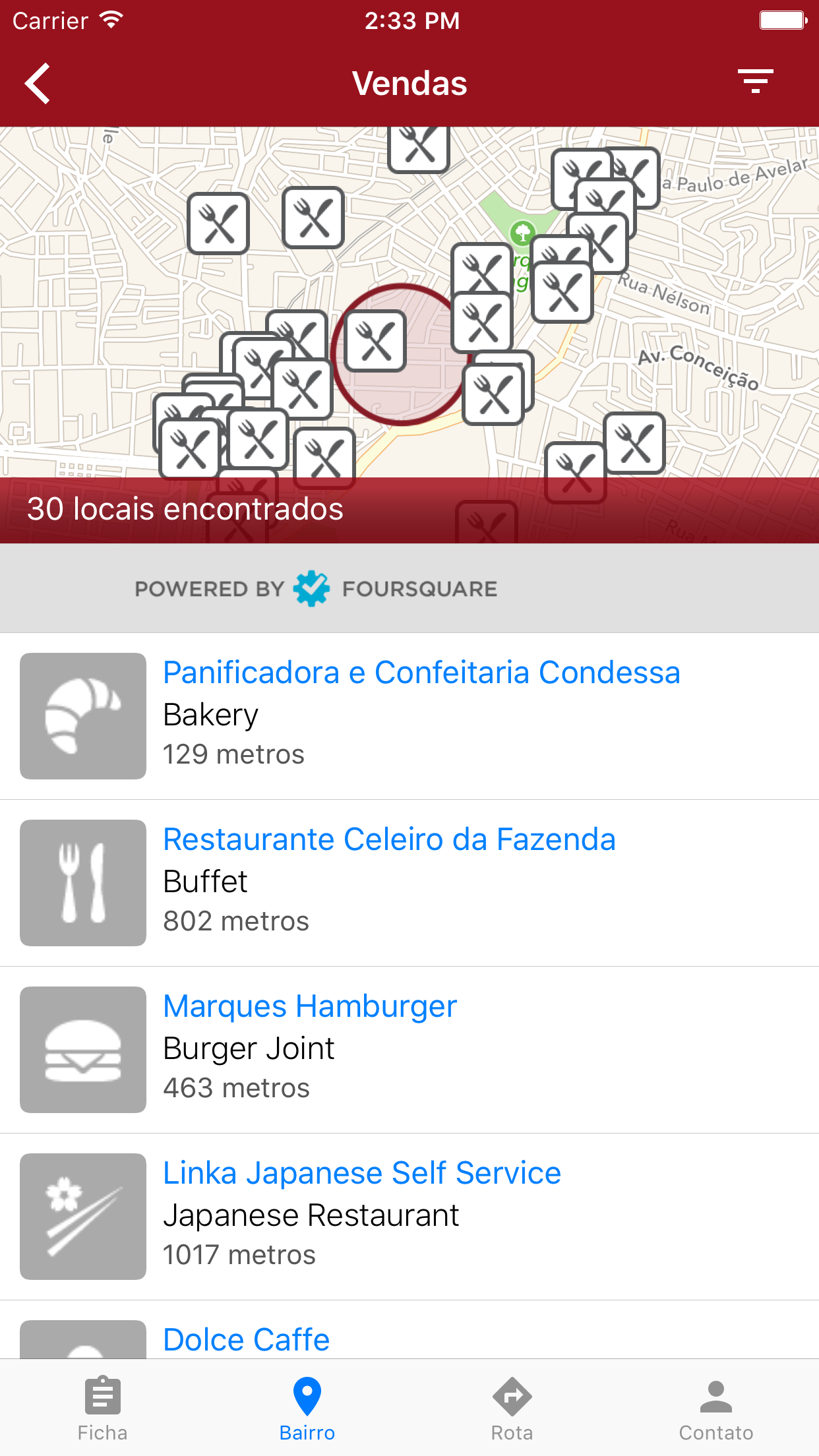View Restaurante Celeiro da Fazenda details

click(x=389, y=840)
